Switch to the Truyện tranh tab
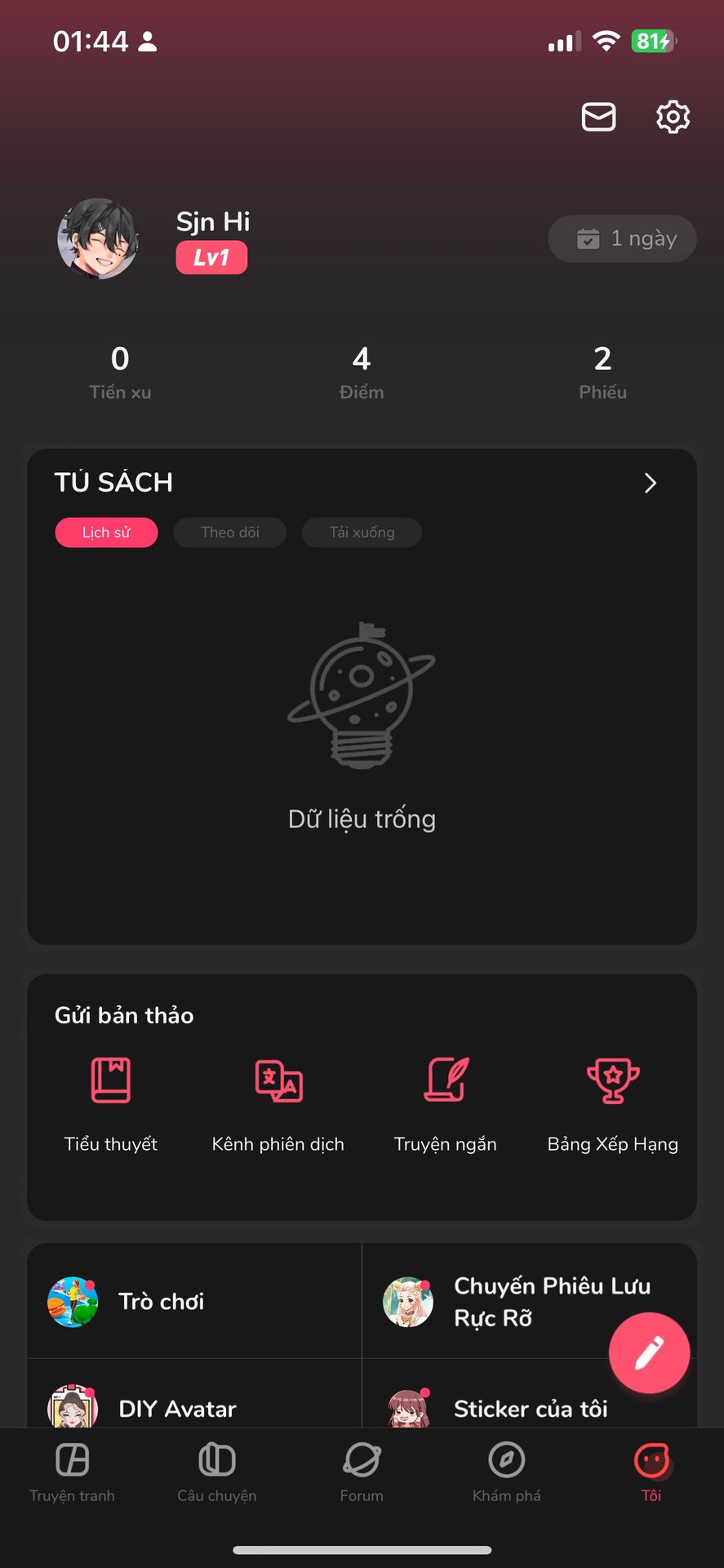This screenshot has width=724, height=1568. coord(73,1472)
